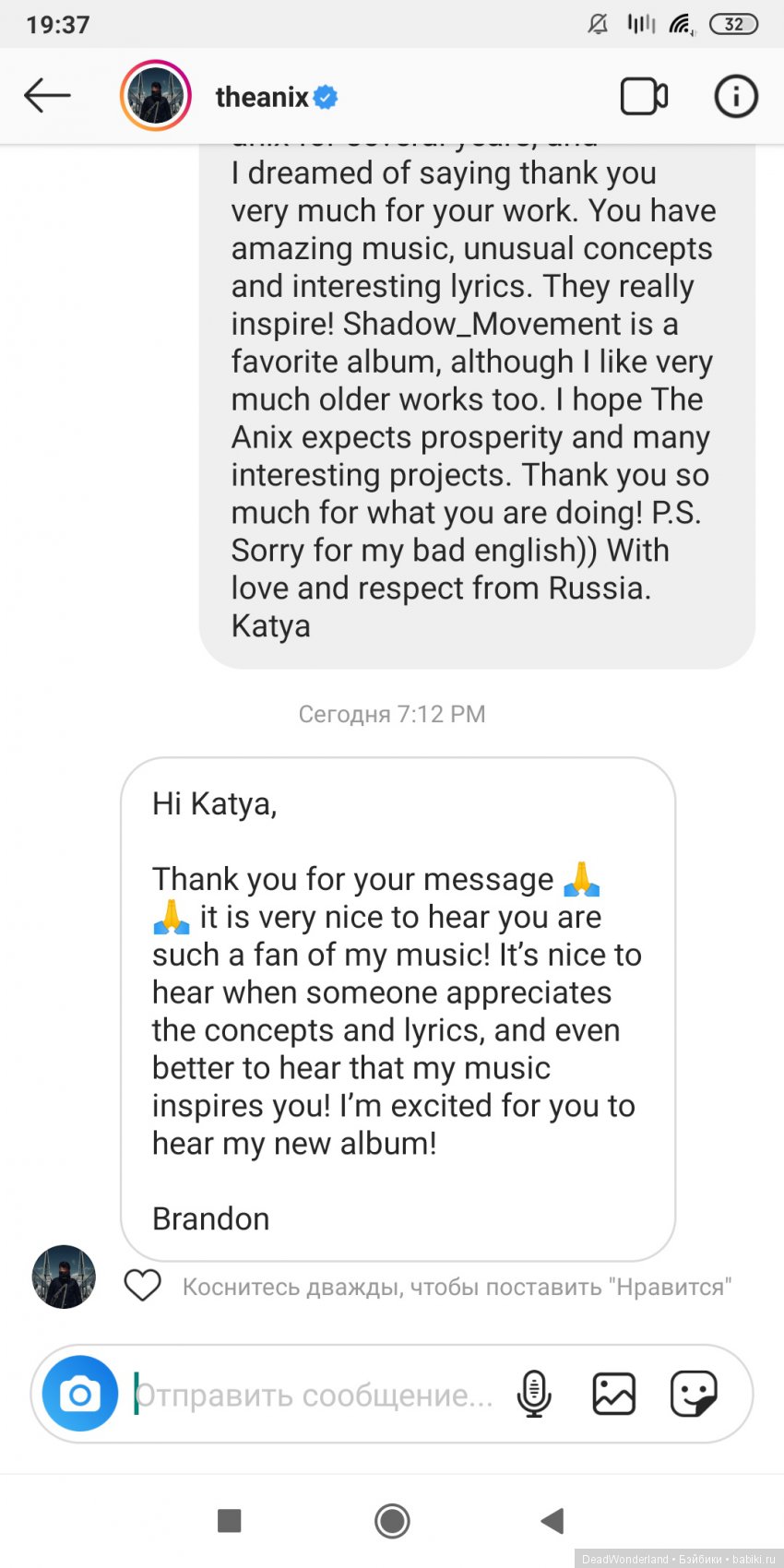784x1568 pixels.
Task: Open conversation details info icon
Action: (x=736, y=97)
